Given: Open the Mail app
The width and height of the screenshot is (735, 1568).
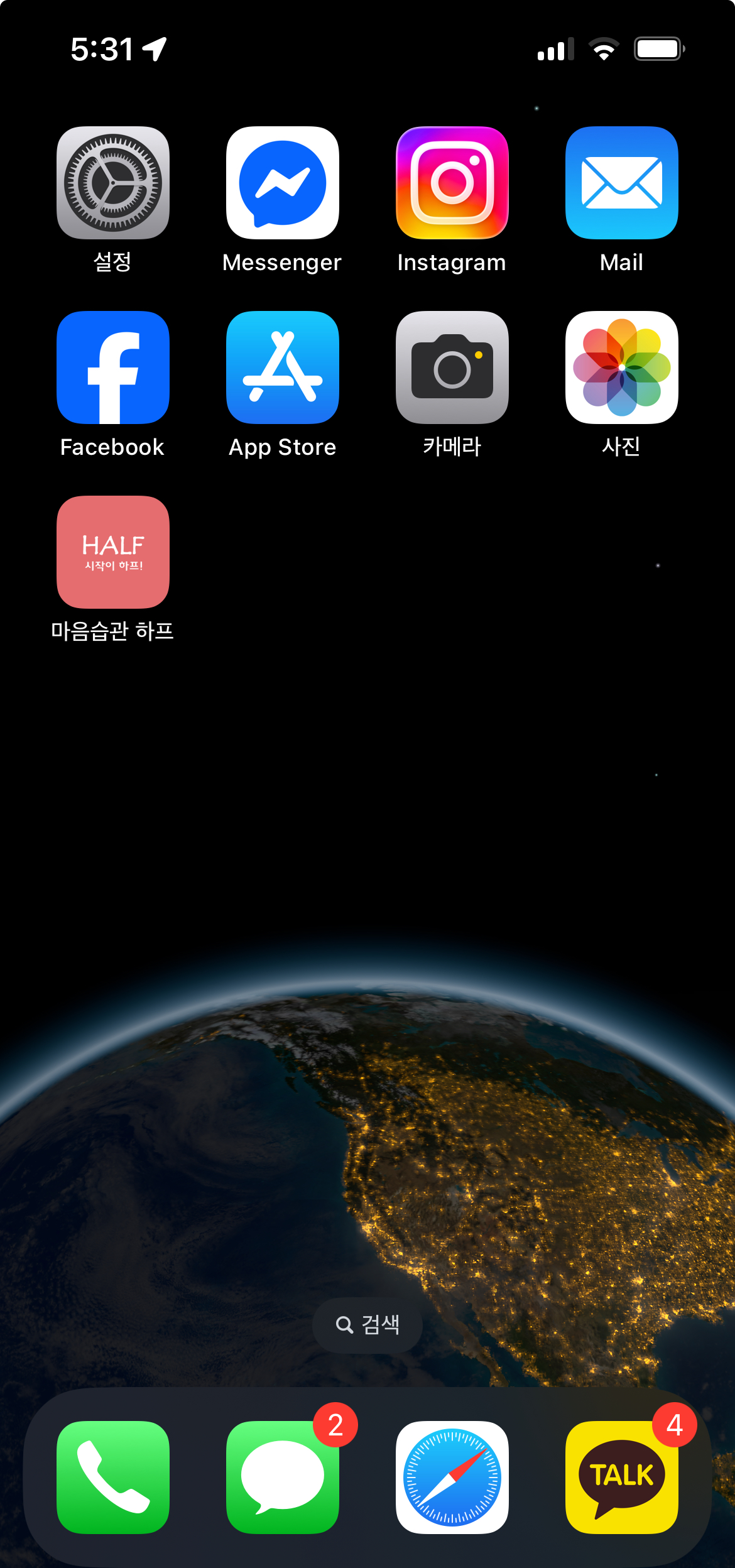Looking at the screenshot, I should tap(622, 183).
